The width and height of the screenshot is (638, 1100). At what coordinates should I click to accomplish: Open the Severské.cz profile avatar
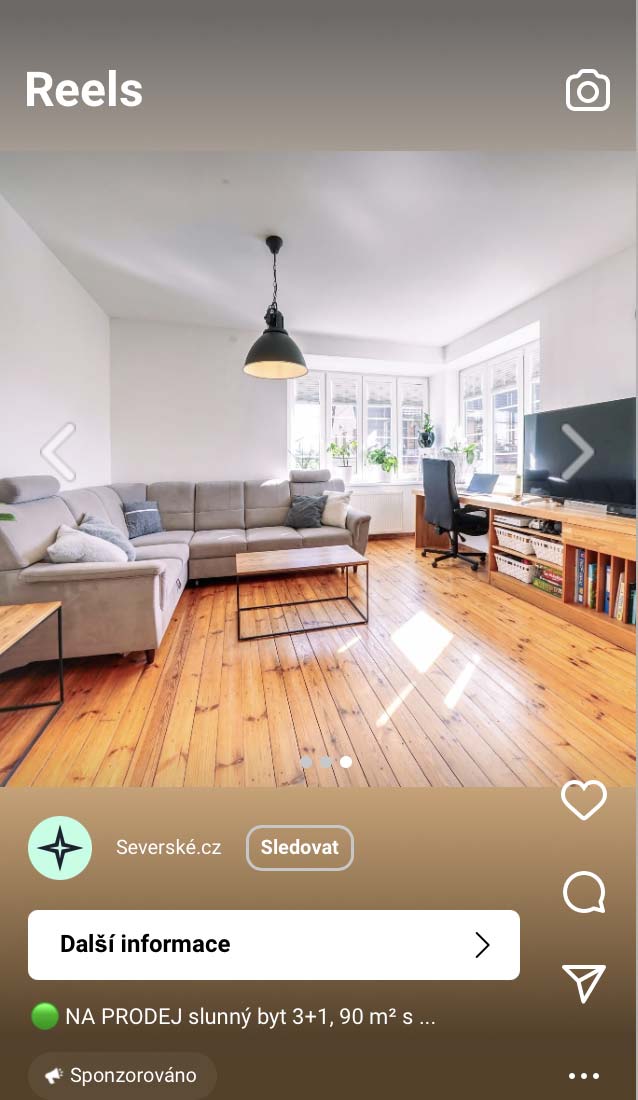click(60, 848)
